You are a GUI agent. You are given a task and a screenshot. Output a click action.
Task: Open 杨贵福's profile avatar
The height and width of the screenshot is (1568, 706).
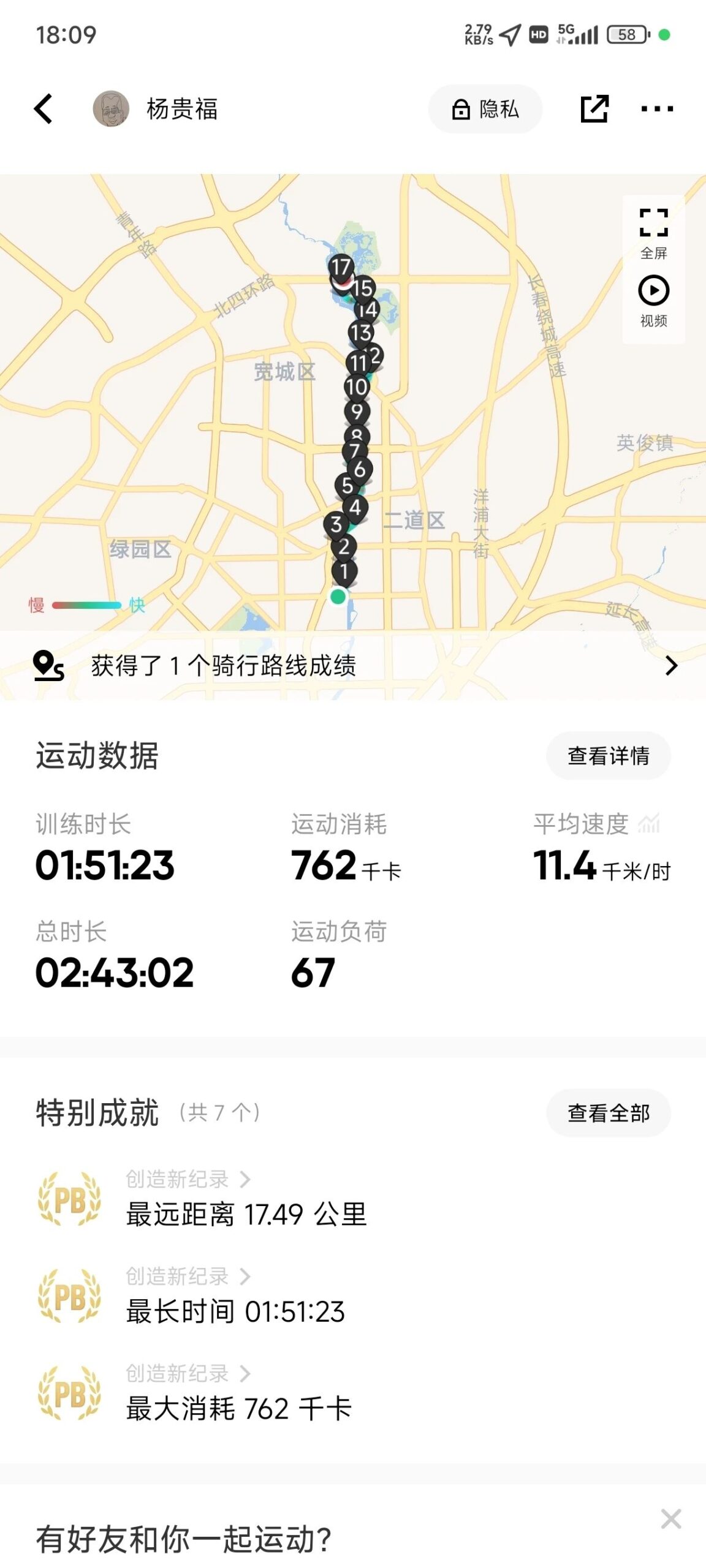point(111,109)
